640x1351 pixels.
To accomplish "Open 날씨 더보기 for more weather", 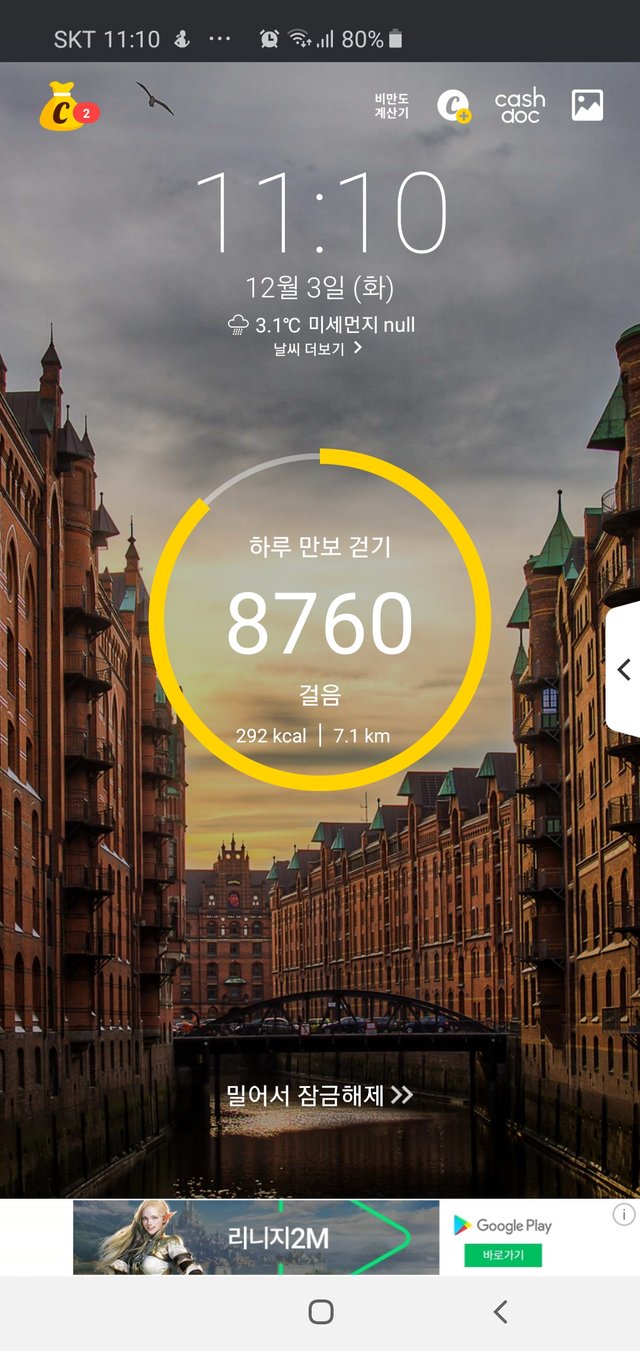I will pos(317,349).
